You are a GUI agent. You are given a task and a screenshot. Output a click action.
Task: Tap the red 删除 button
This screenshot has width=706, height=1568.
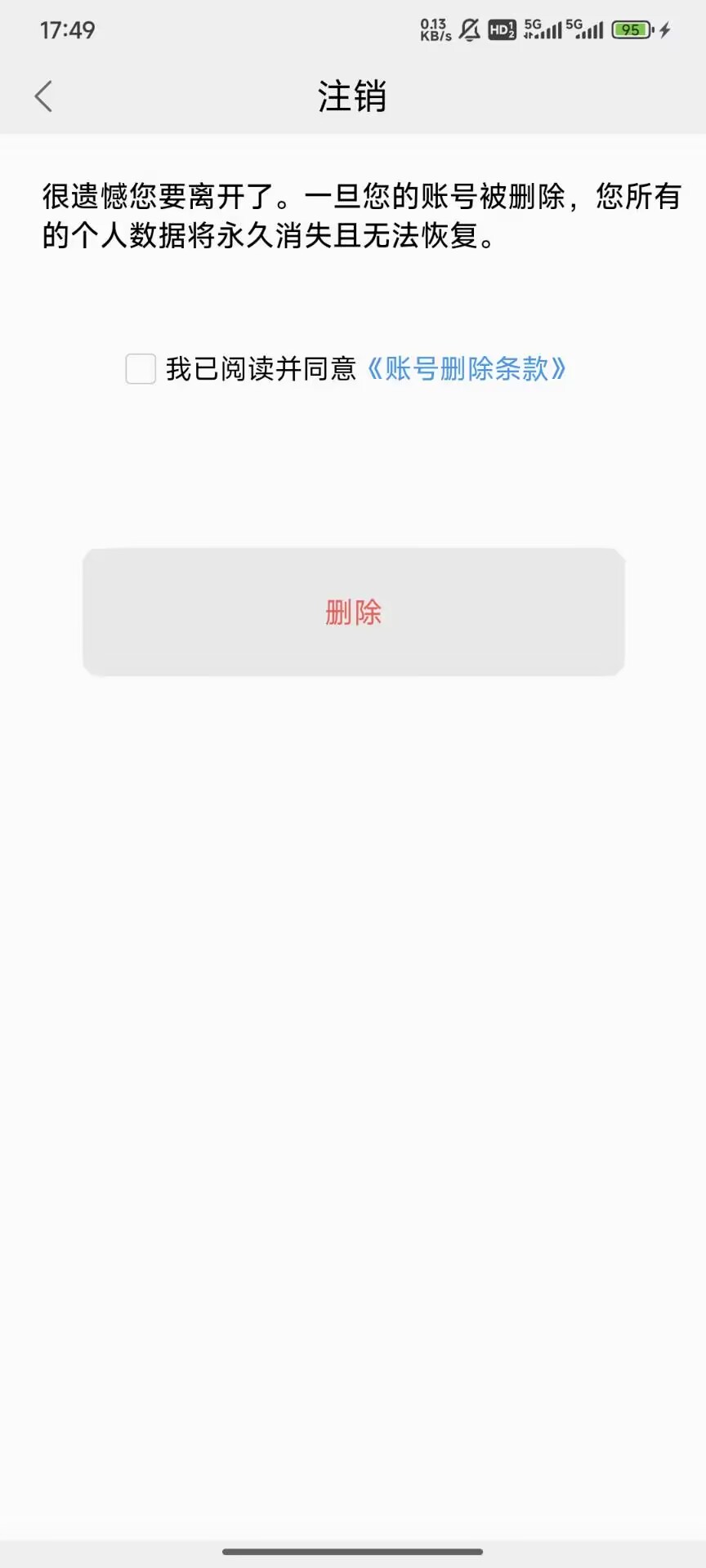pos(353,612)
